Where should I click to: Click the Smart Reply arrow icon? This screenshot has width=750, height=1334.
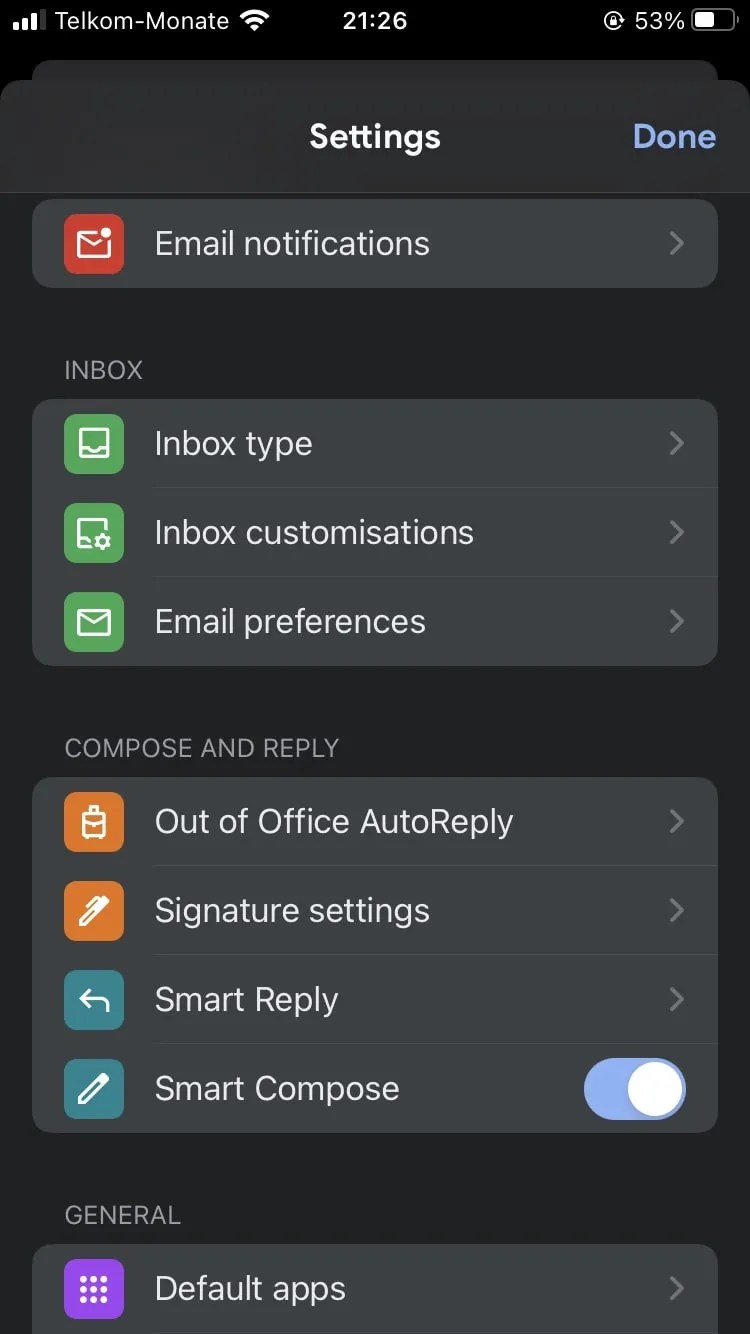pyautogui.click(x=93, y=999)
